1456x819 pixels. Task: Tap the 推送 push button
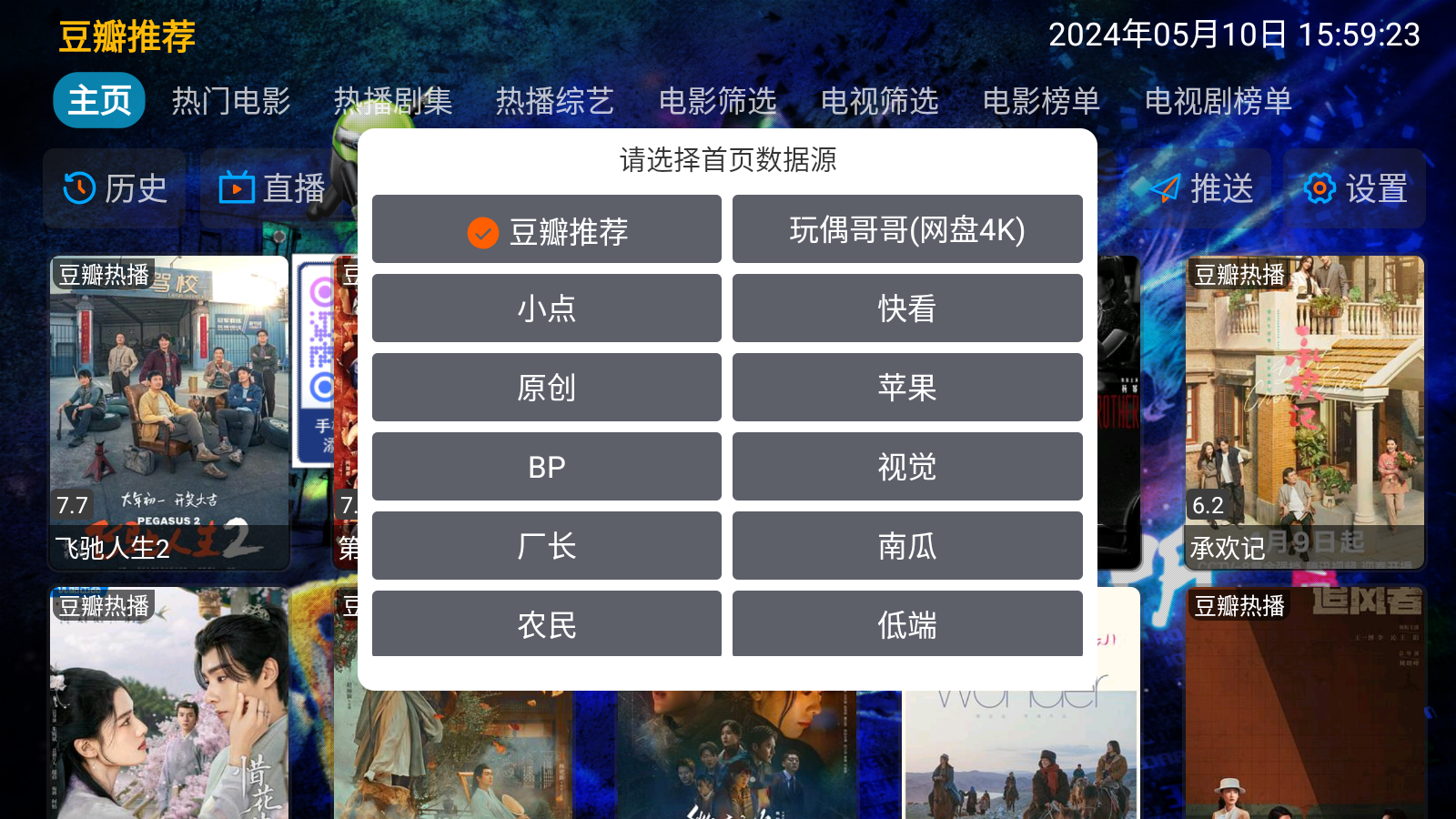click(x=1201, y=189)
